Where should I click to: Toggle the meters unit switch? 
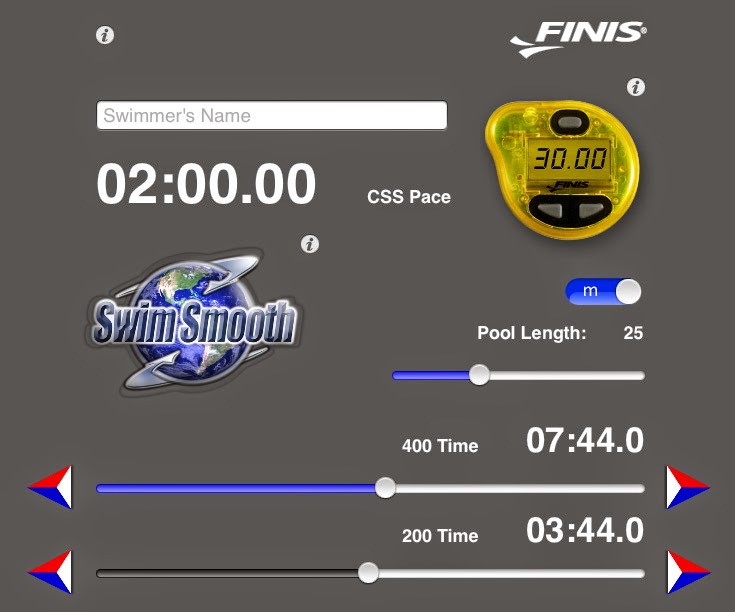pyautogui.click(x=603, y=291)
